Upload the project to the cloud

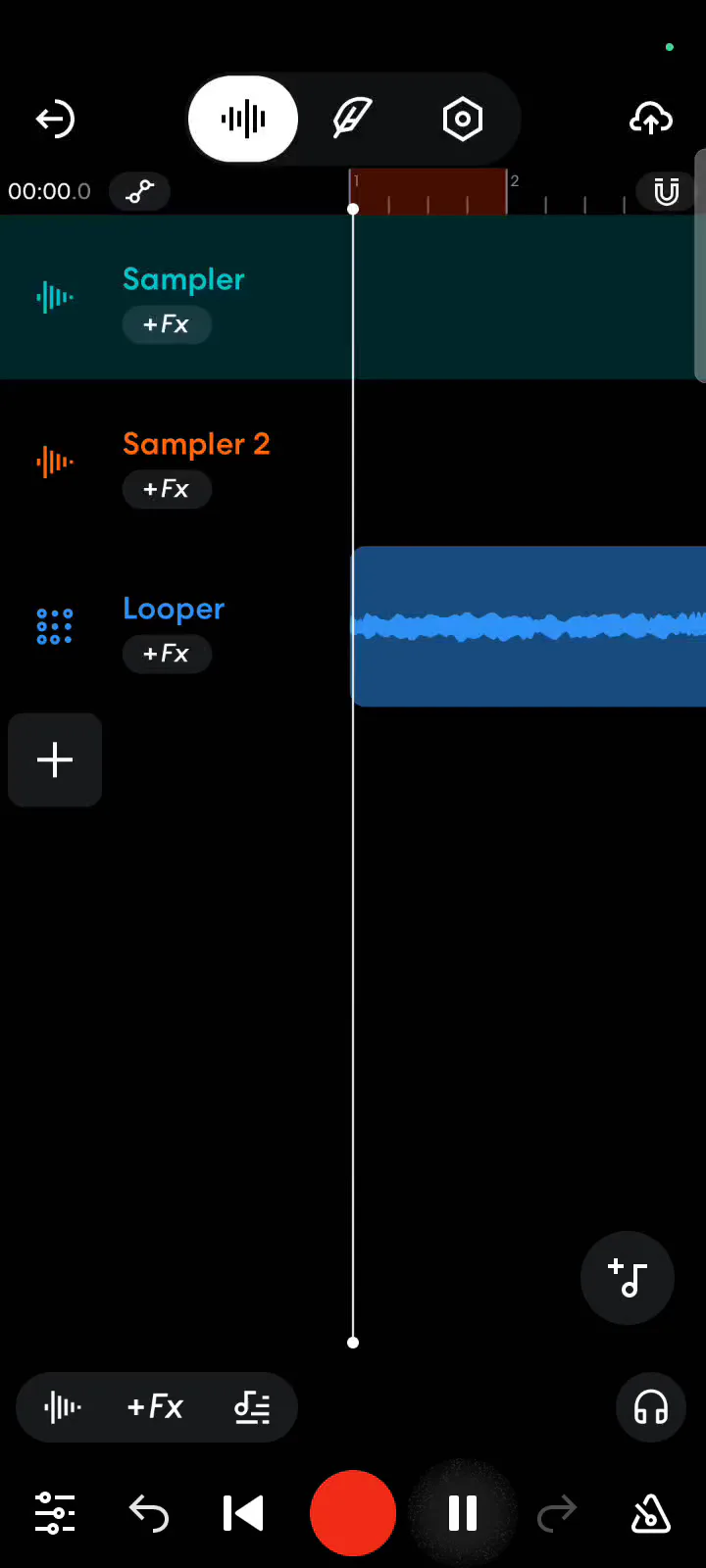click(650, 120)
